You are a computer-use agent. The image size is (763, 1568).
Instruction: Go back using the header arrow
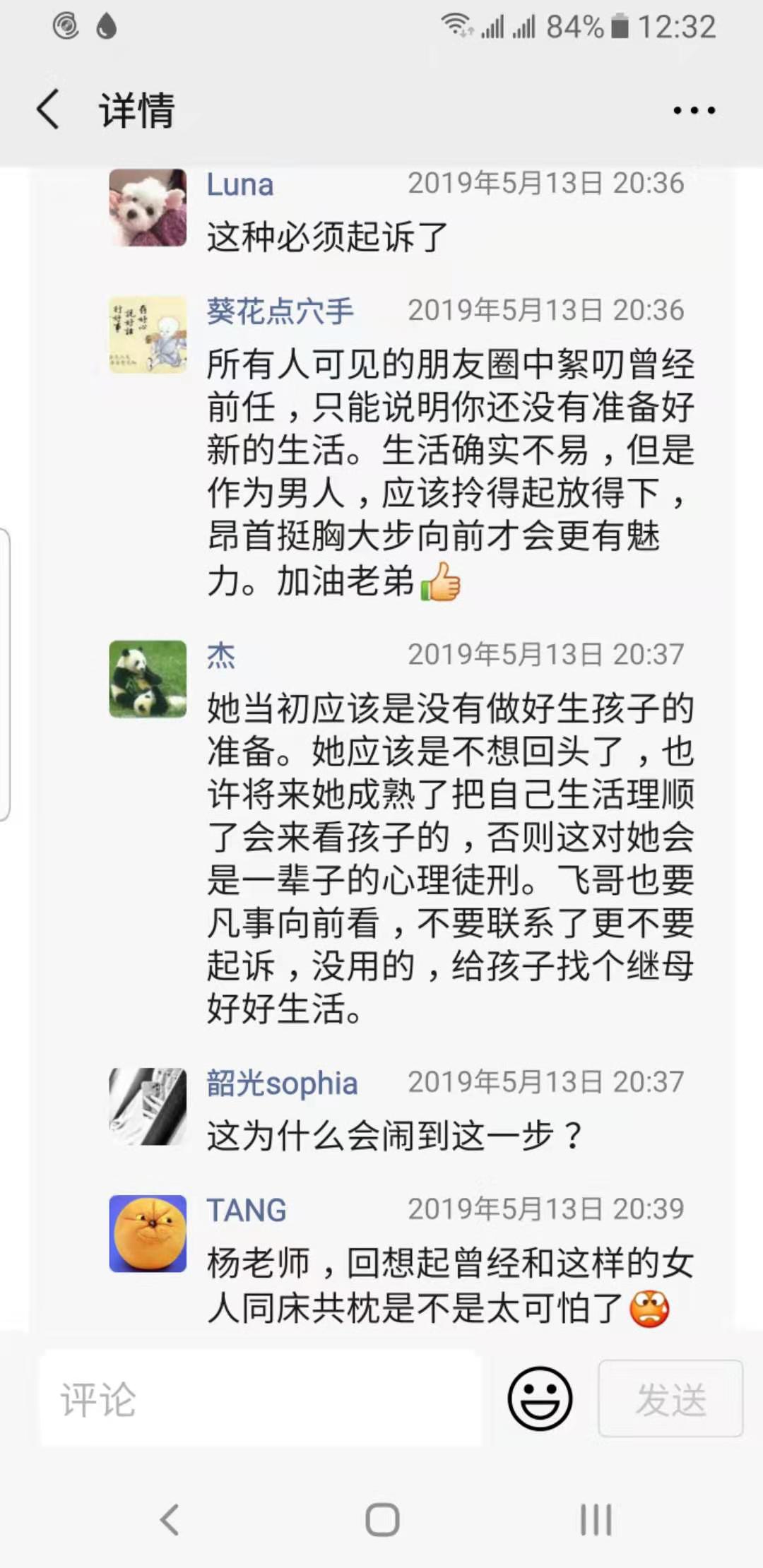point(48,109)
